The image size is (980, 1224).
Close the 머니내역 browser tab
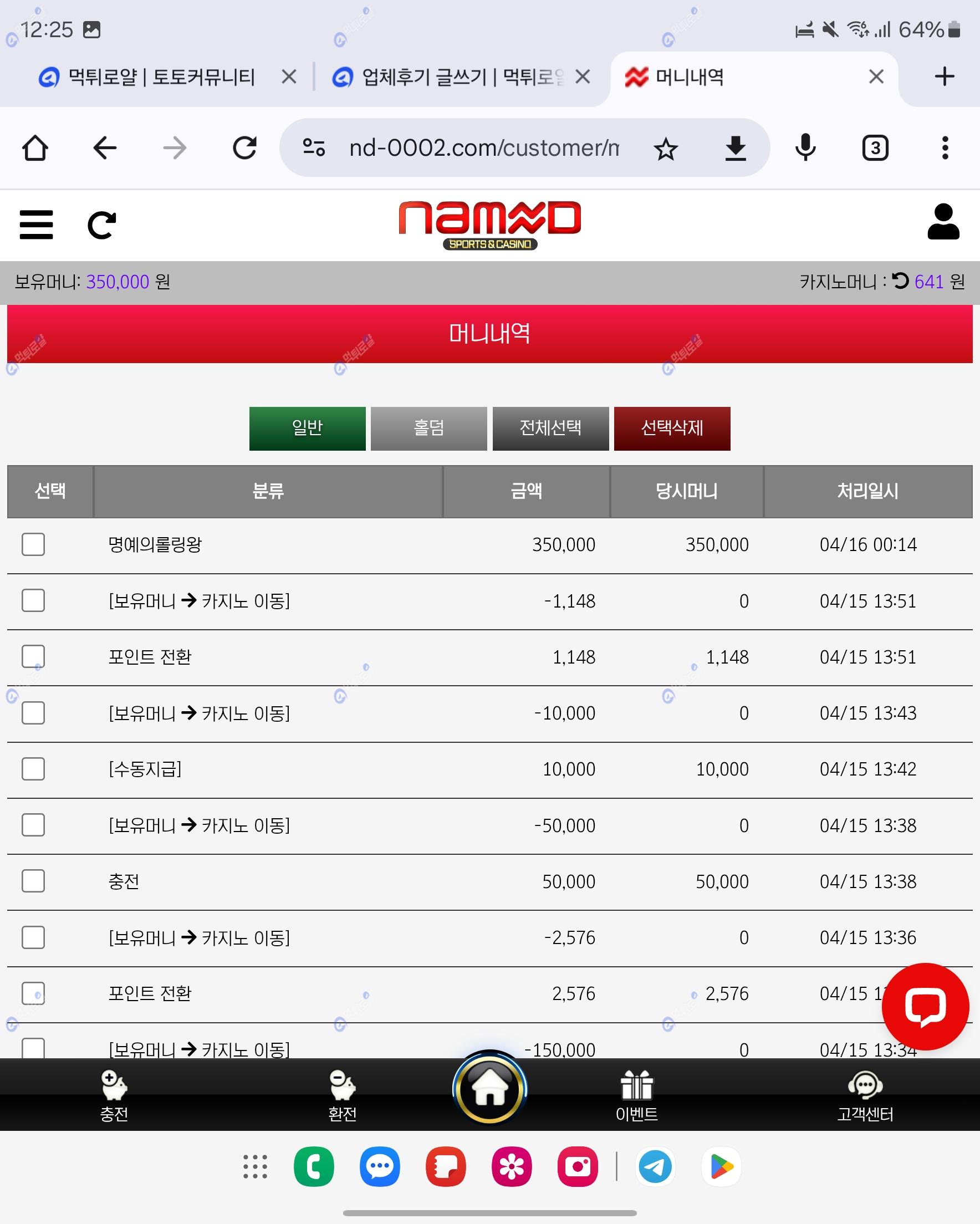[876, 76]
